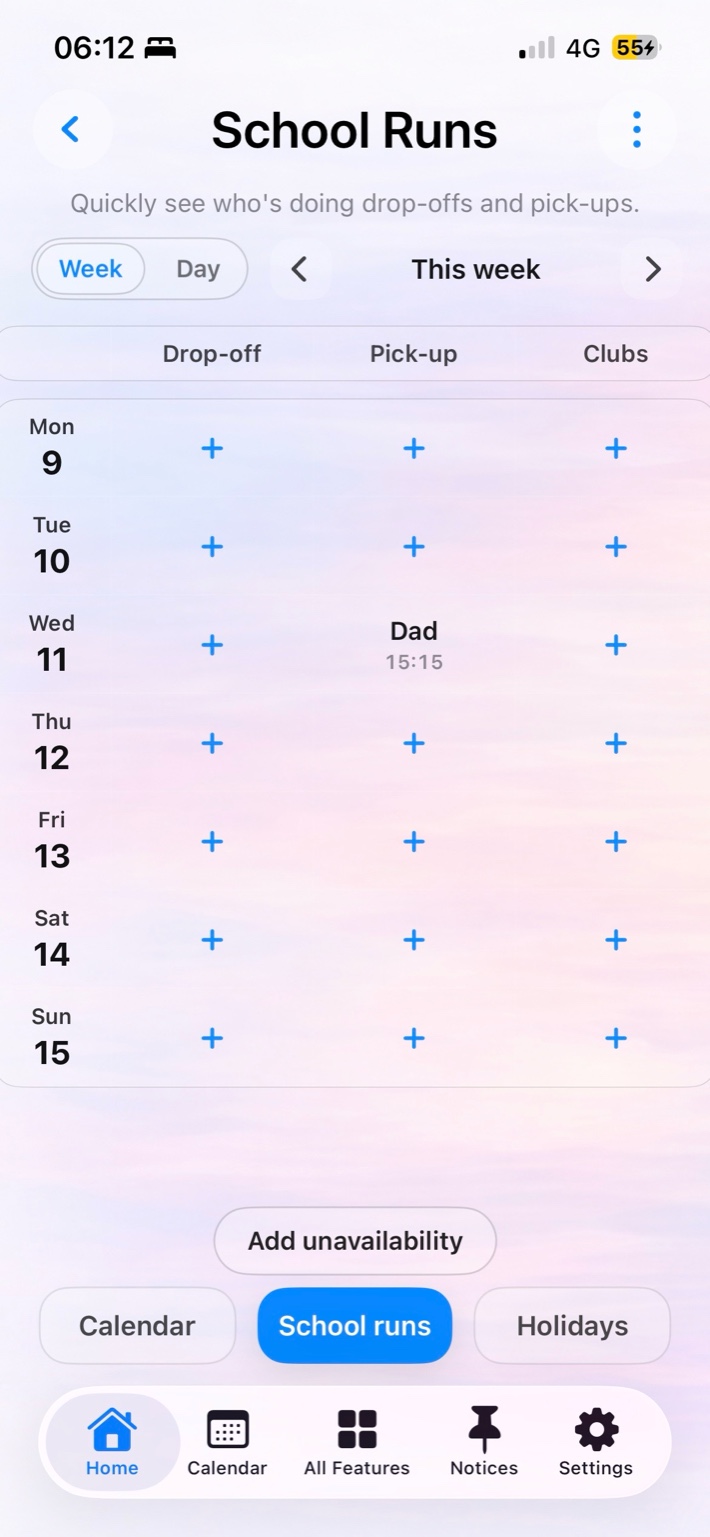710x1537 pixels.
Task: Add a club for Sunday 15
Action: click(616, 1038)
